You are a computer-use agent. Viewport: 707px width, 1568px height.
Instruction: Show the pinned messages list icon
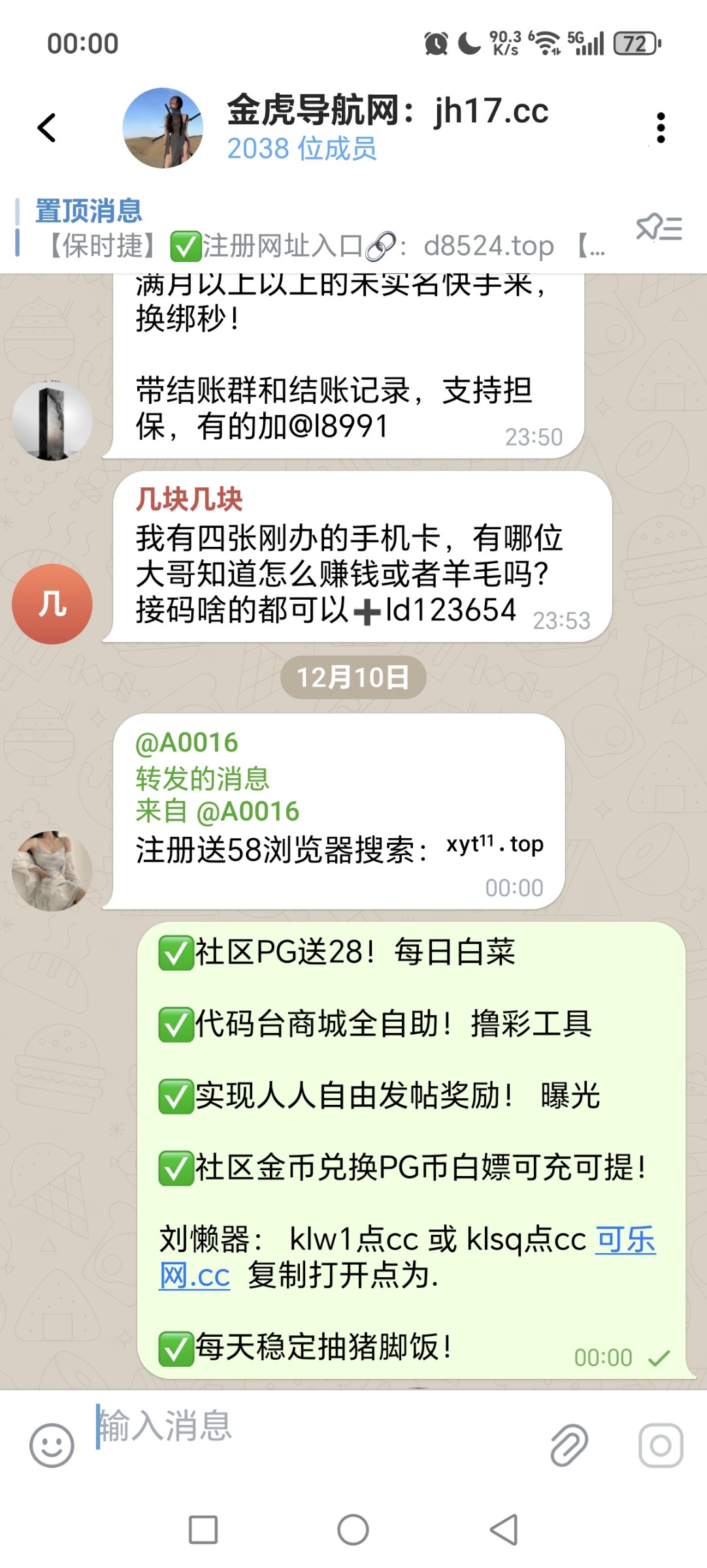[x=659, y=229]
